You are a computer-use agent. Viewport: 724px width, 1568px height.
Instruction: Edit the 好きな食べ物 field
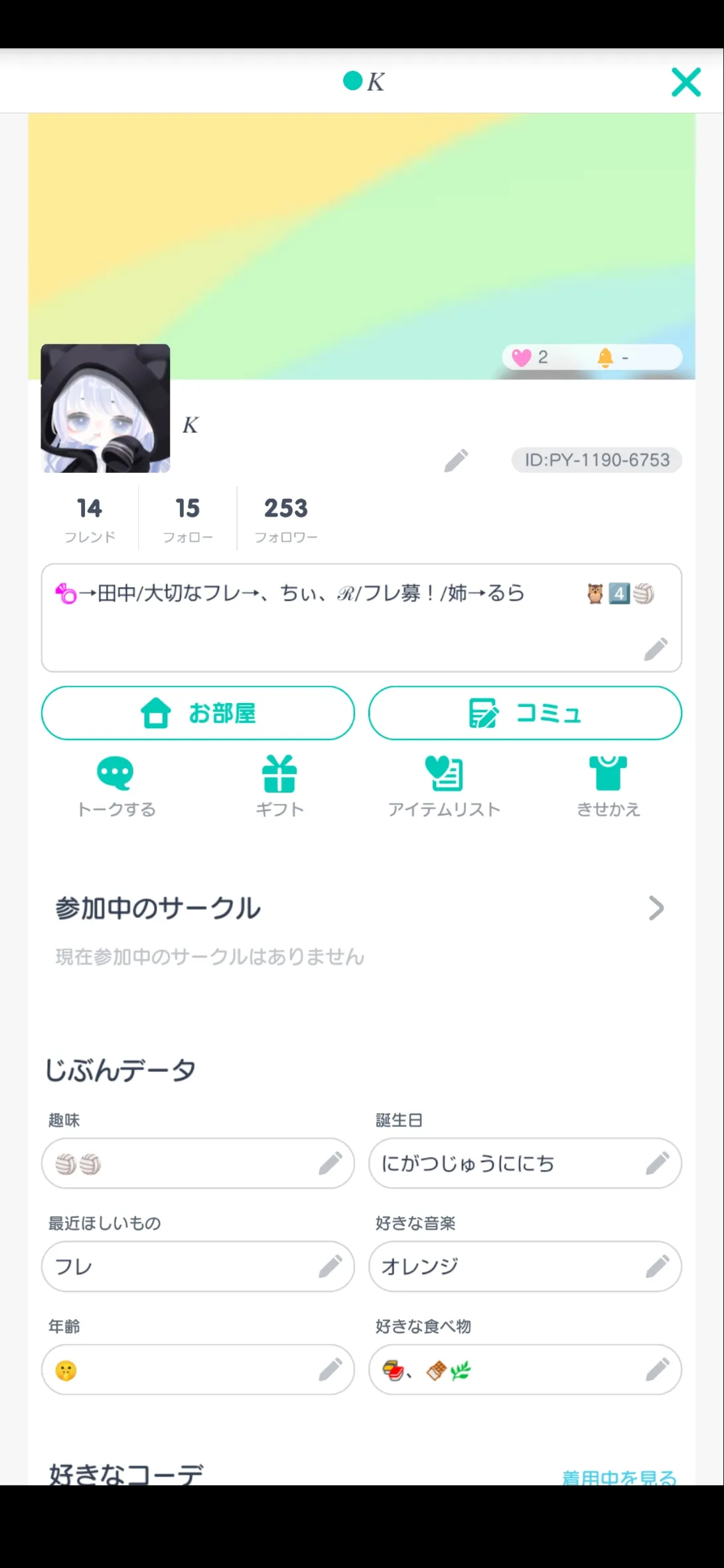(x=657, y=1370)
